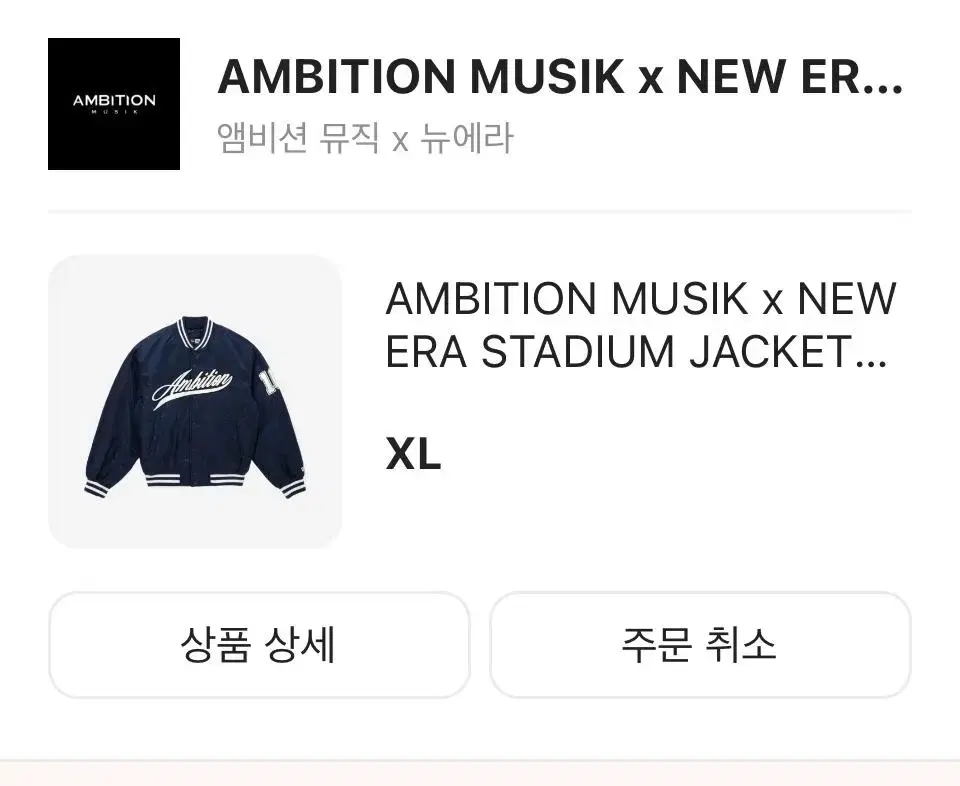Screen dimensions: 960x786
Task: Open 상품 상세 product details
Action: point(259,645)
